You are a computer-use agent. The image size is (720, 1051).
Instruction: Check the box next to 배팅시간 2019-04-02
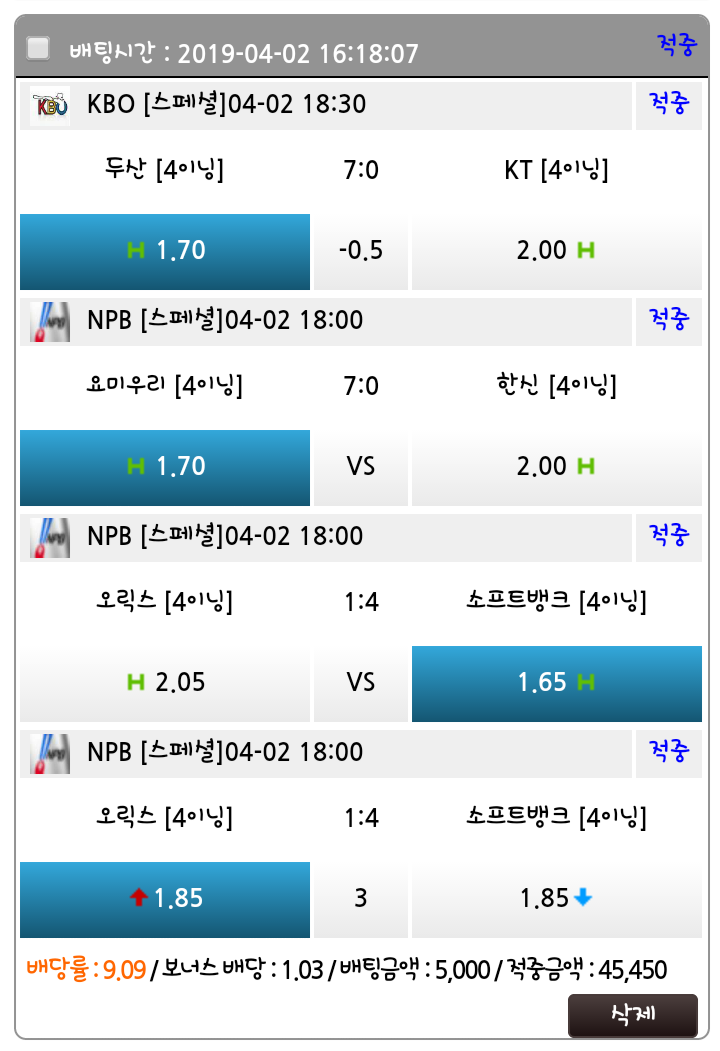(38, 48)
